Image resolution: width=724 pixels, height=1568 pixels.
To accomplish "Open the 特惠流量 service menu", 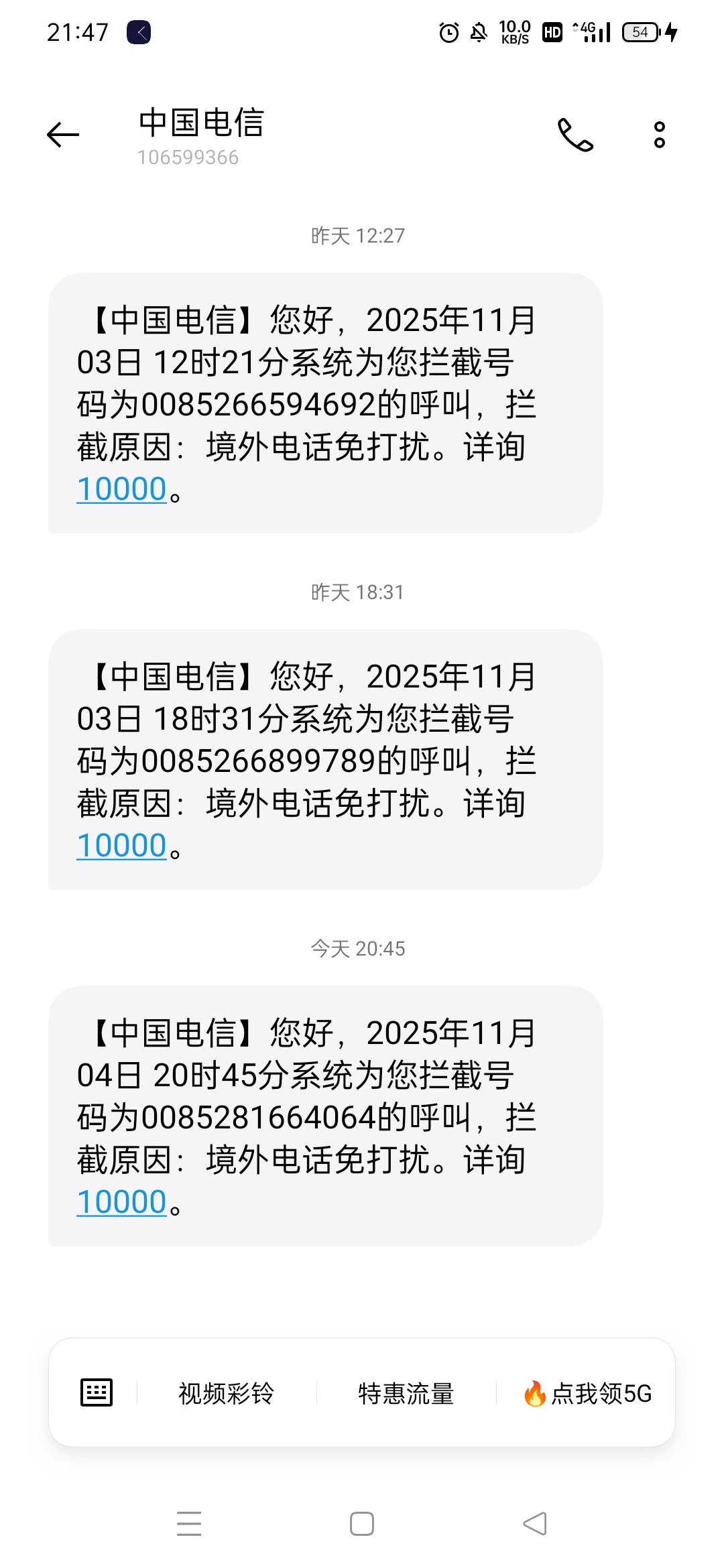I will [406, 1393].
